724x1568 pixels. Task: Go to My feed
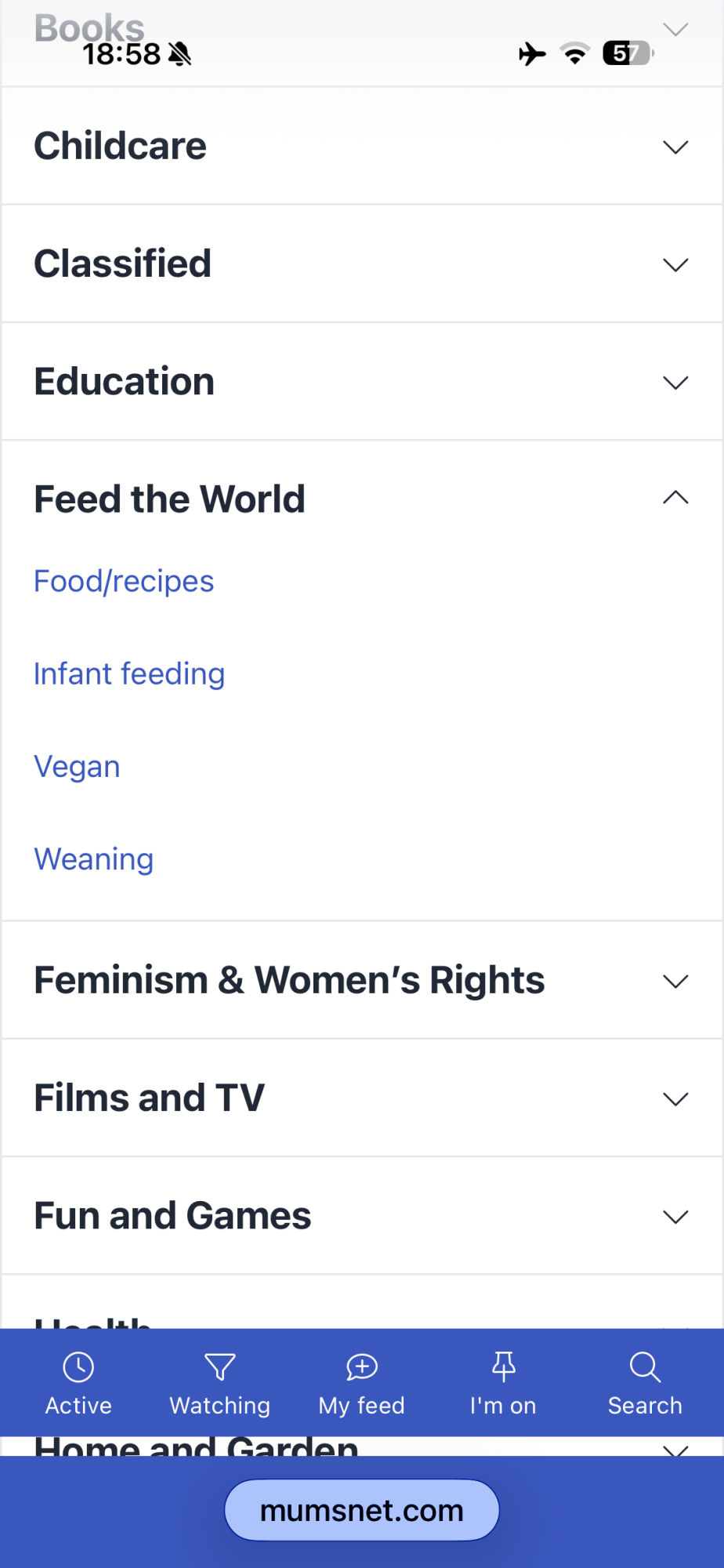click(x=362, y=1384)
